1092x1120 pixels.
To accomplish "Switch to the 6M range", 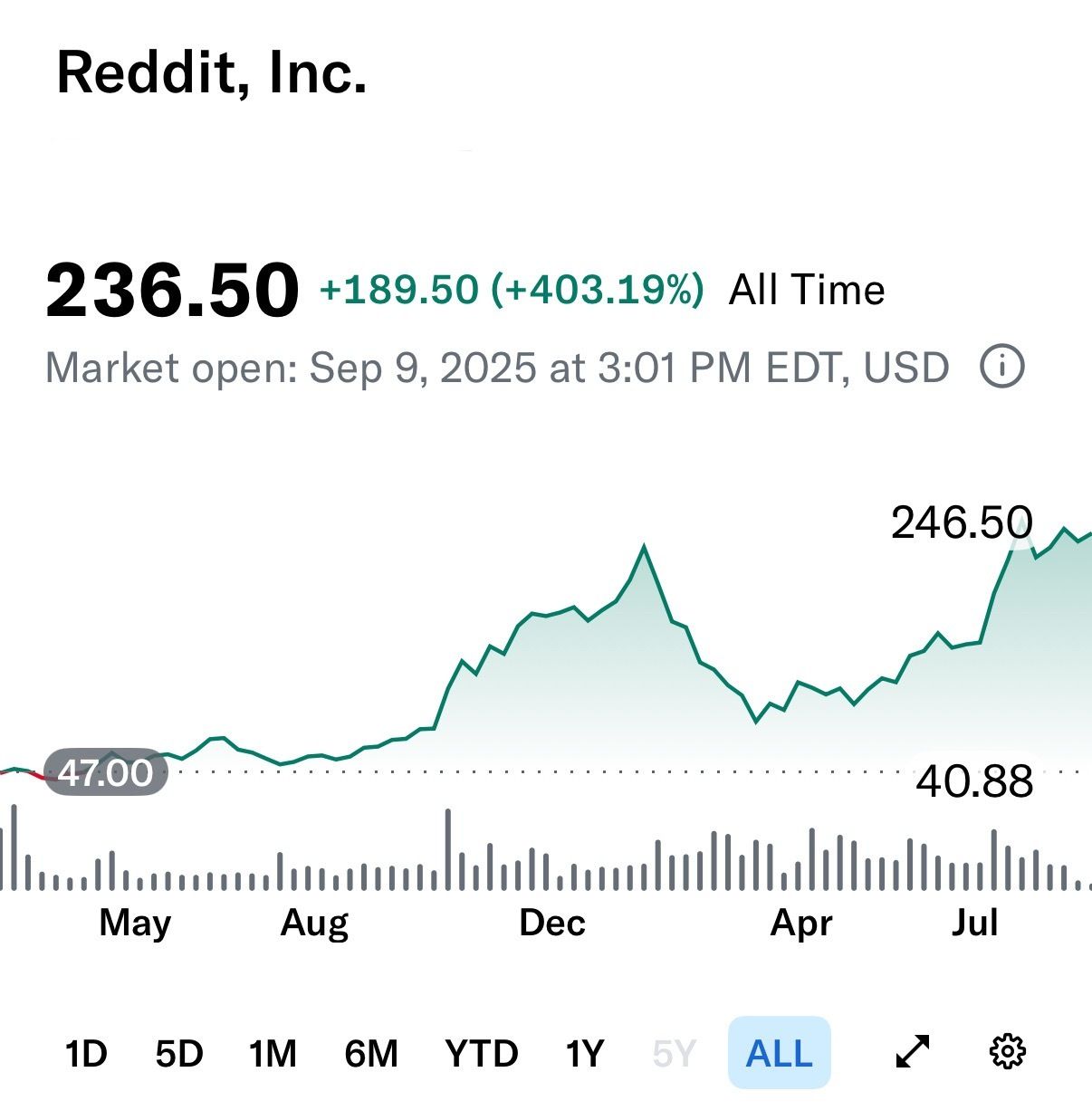I will click(371, 1053).
